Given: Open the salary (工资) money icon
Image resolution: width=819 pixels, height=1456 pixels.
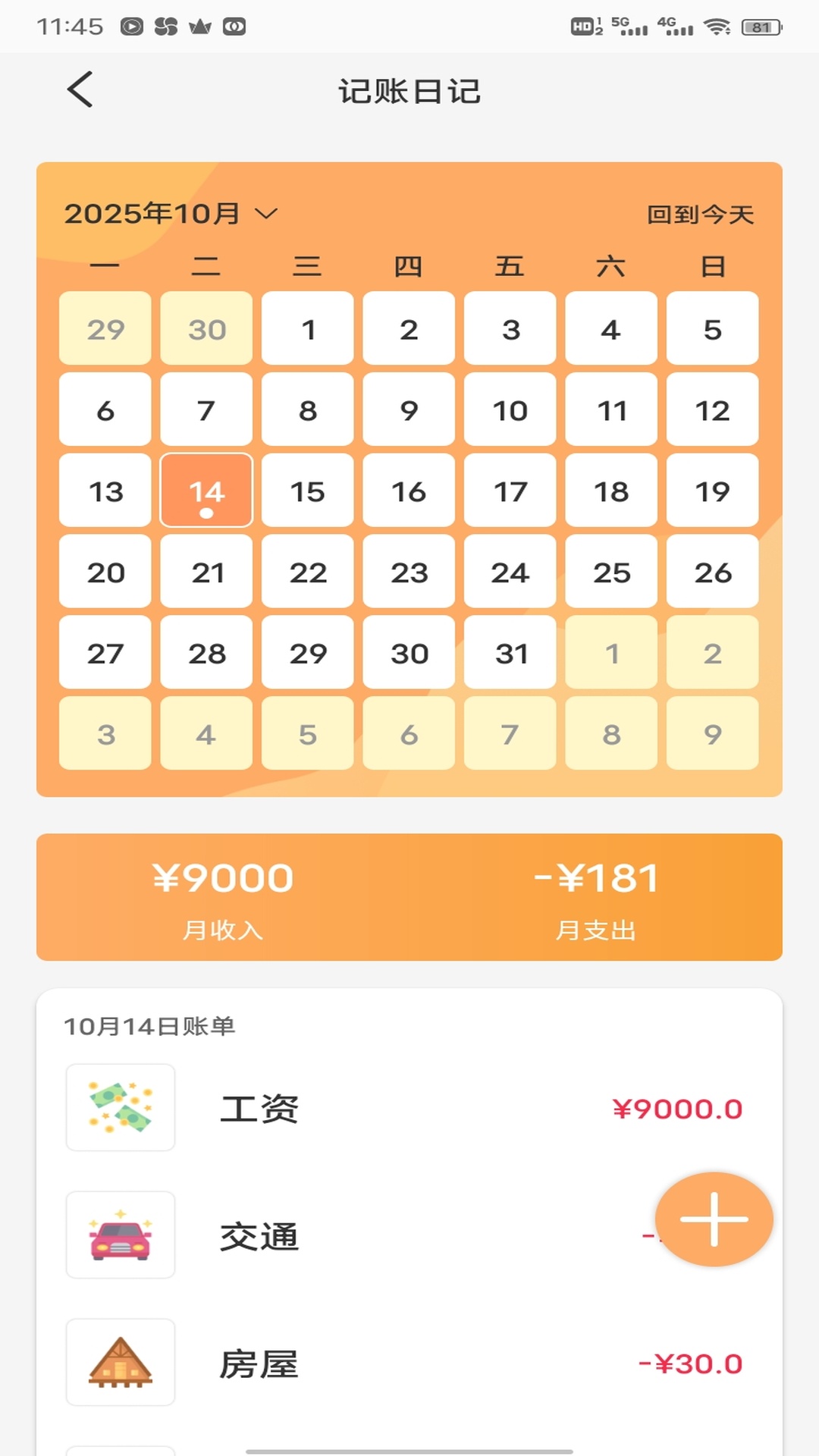Looking at the screenshot, I should [120, 1108].
